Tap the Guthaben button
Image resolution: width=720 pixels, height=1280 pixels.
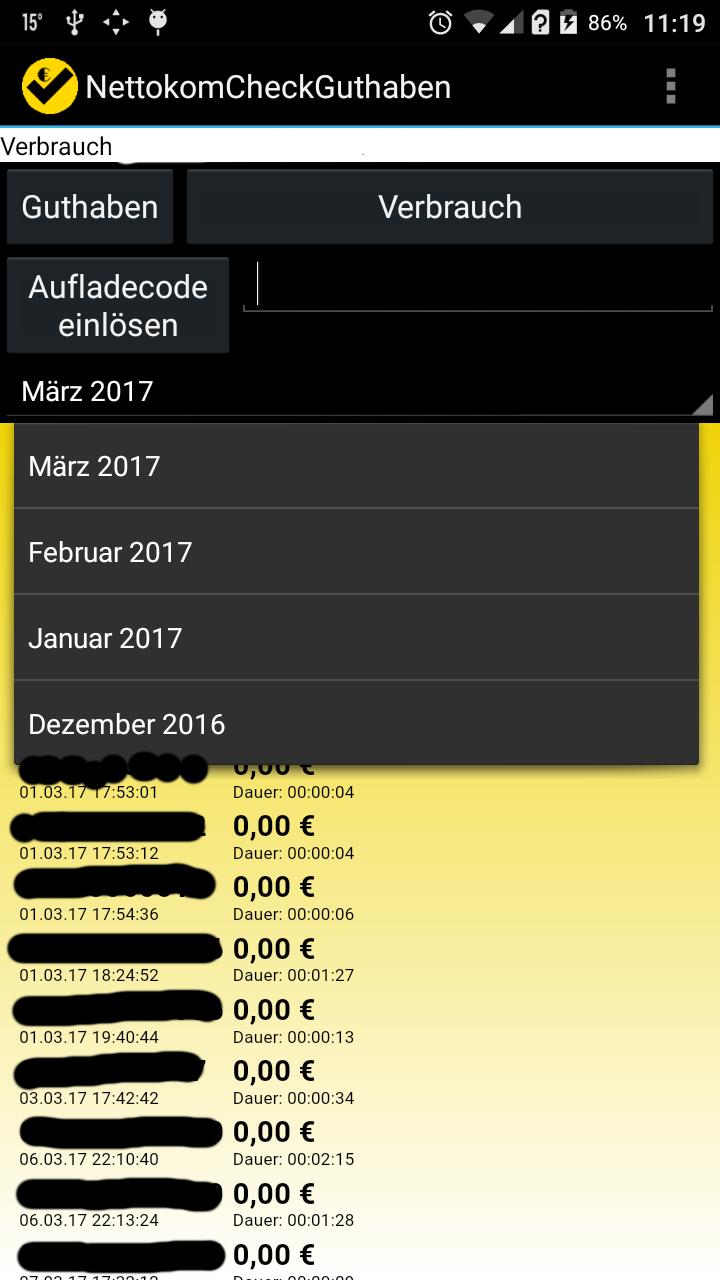(90, 207)
